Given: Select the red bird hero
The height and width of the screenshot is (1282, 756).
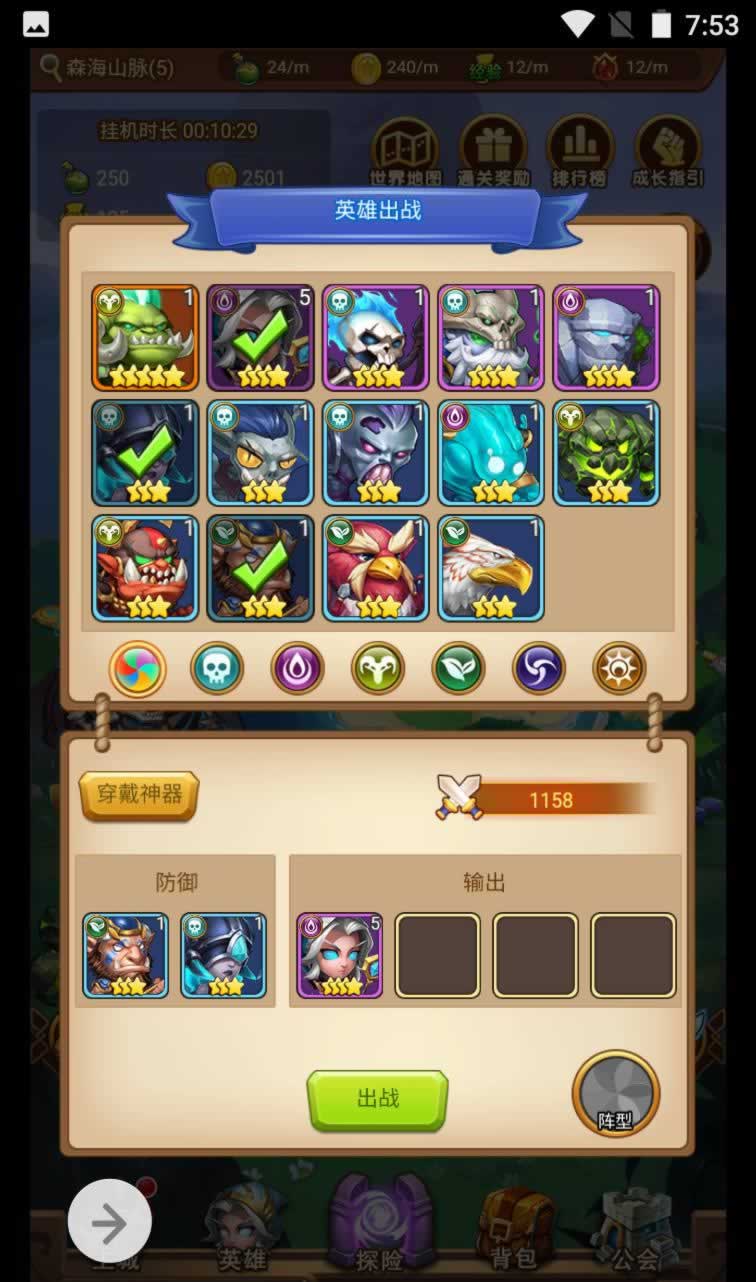Looking at the screenshot, I should [x=375, y=567].
